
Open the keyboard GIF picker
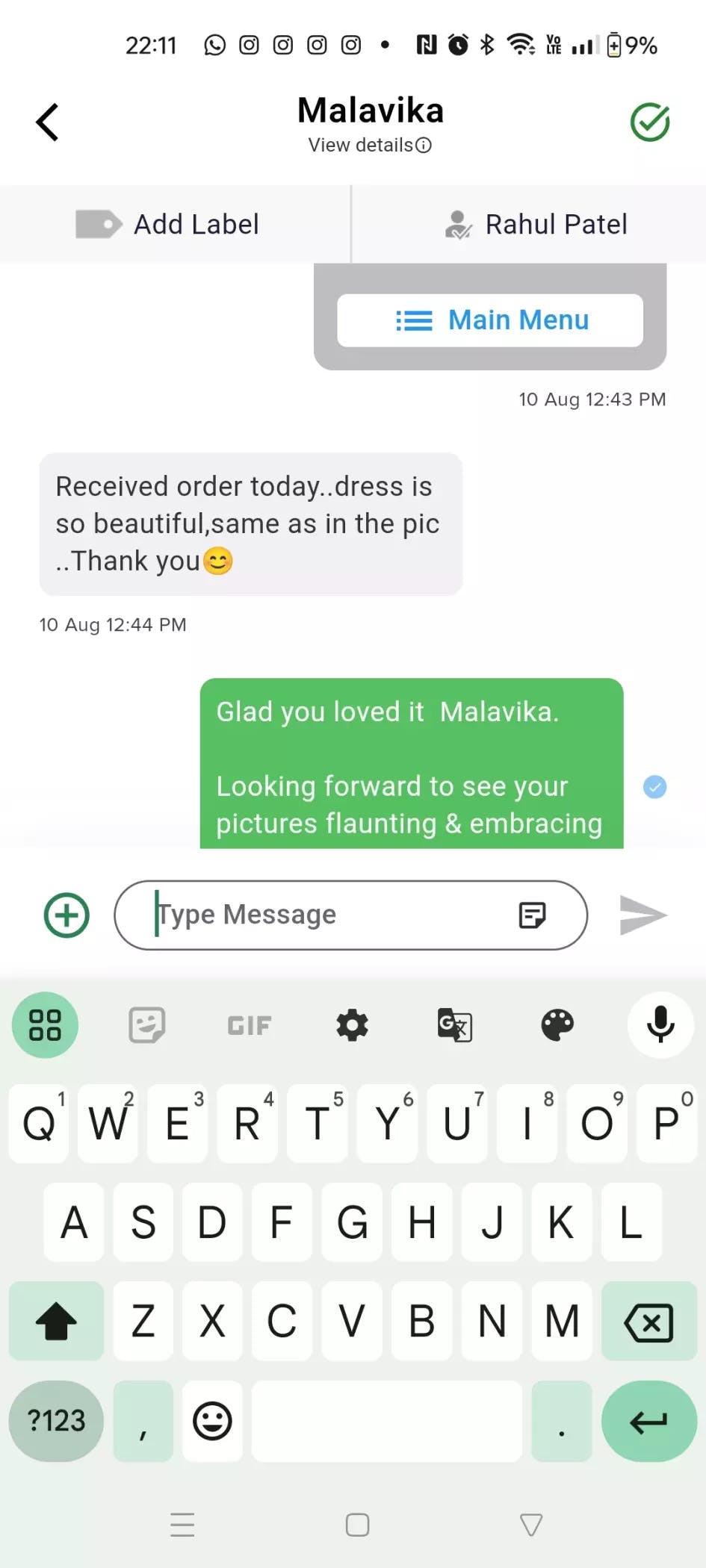(x=250, y=1025)
